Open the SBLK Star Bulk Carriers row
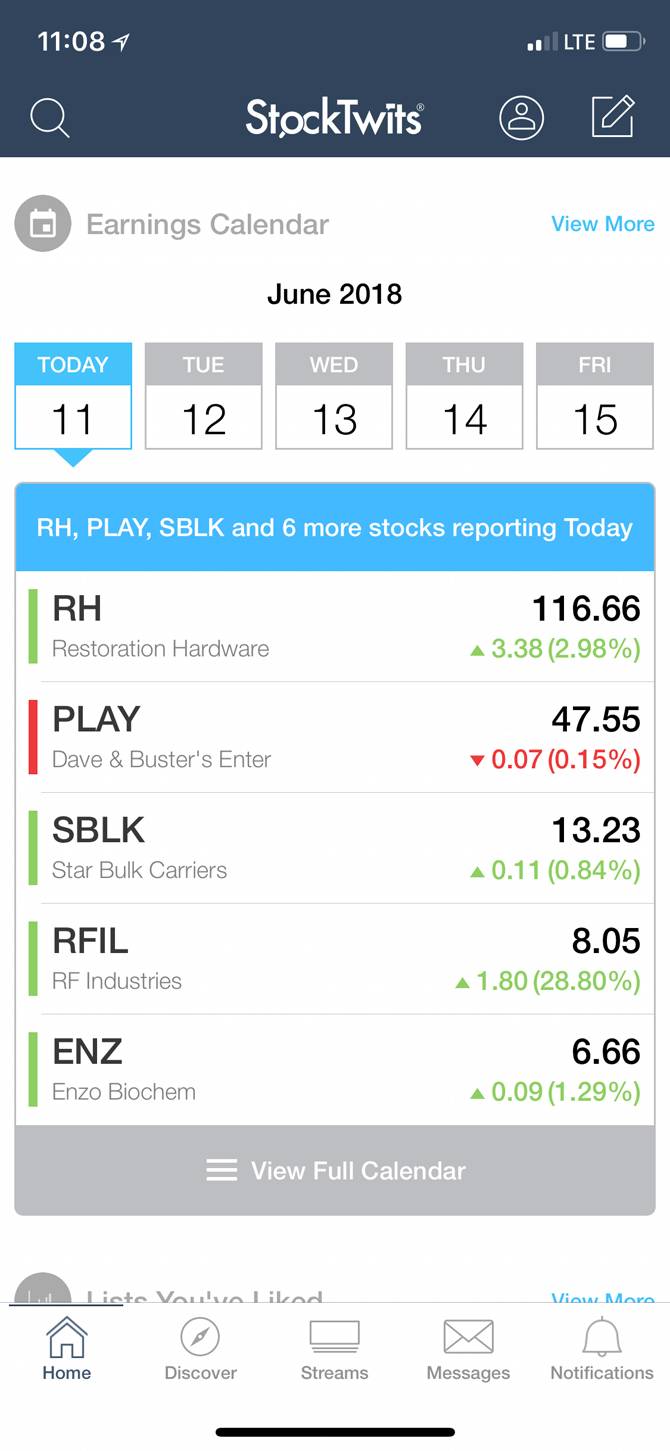This screenshot has width=670, height=1451. point(335,848)
